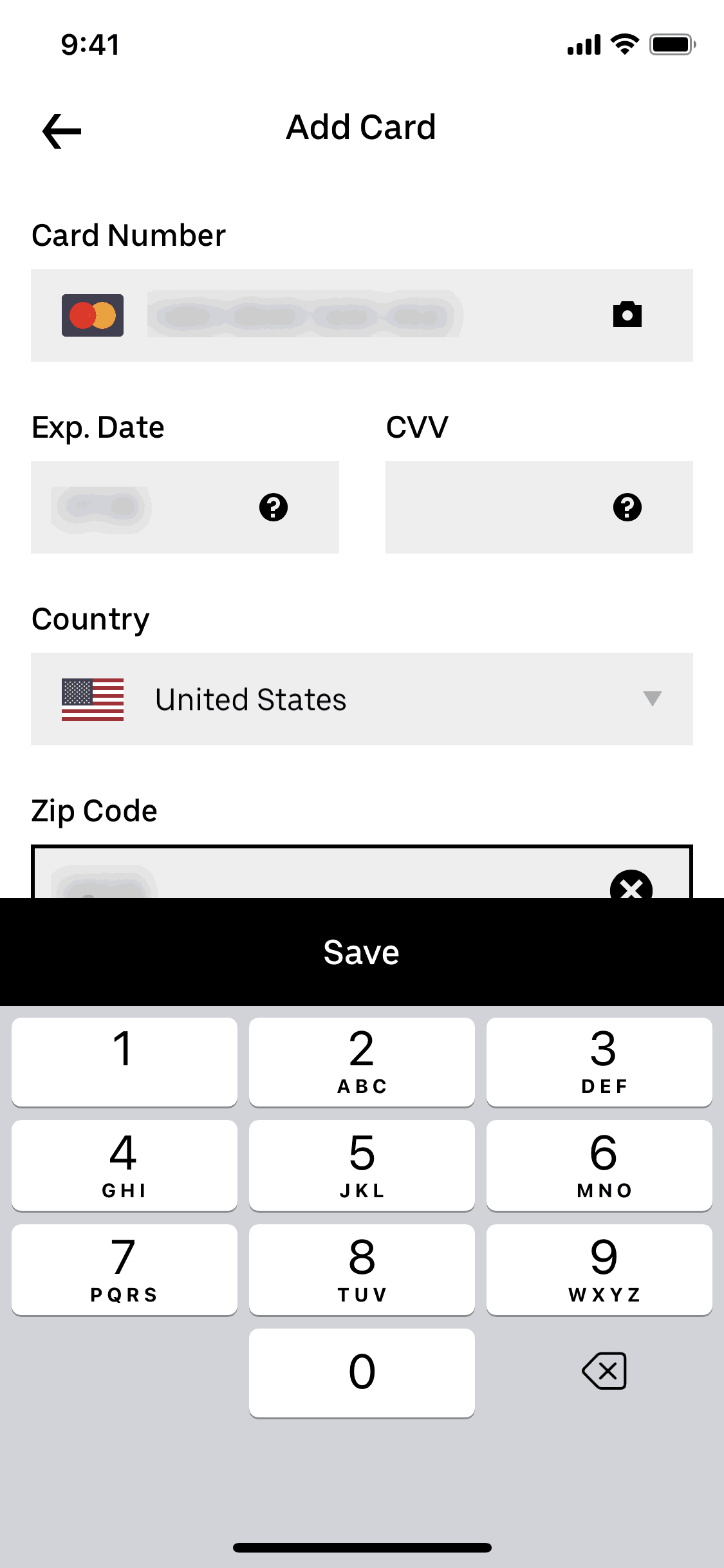This screenshot has width=724, height=1568.
Task: Tap keypad digit 1
Action: (x=124, y=1061)
